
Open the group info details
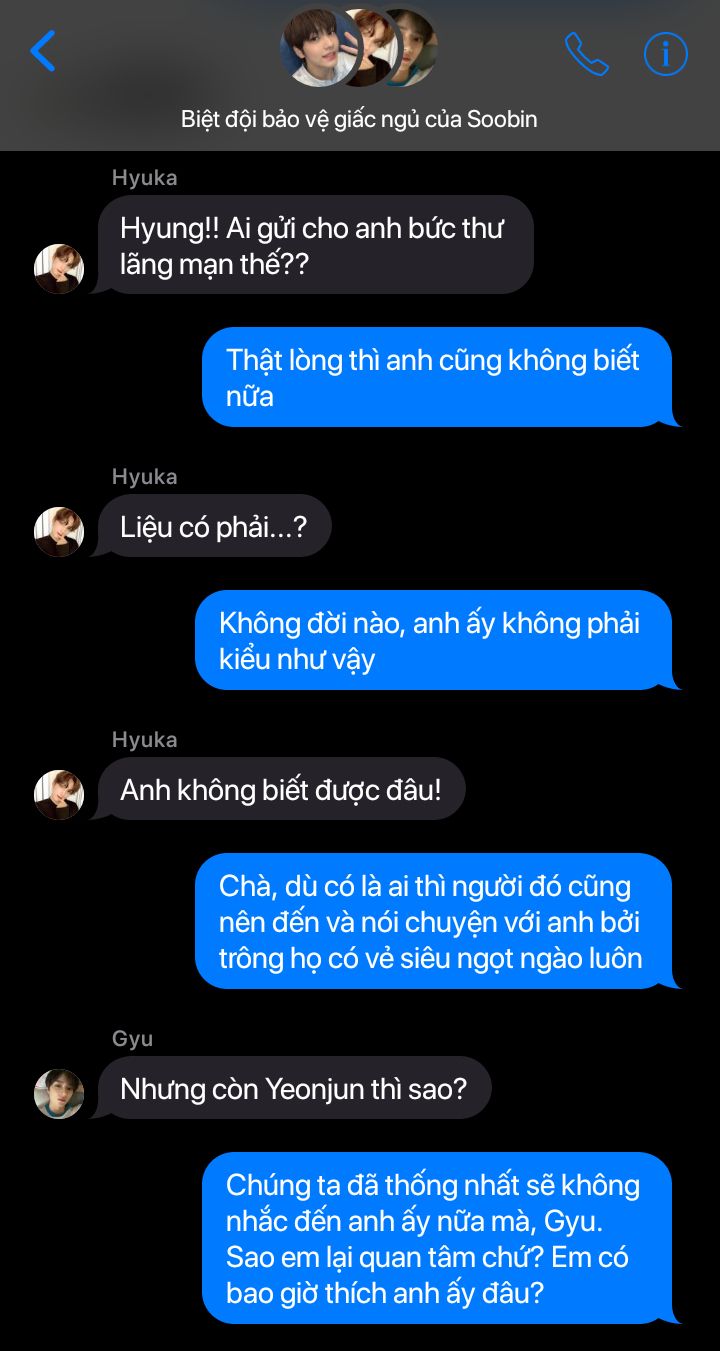(666, 53)
